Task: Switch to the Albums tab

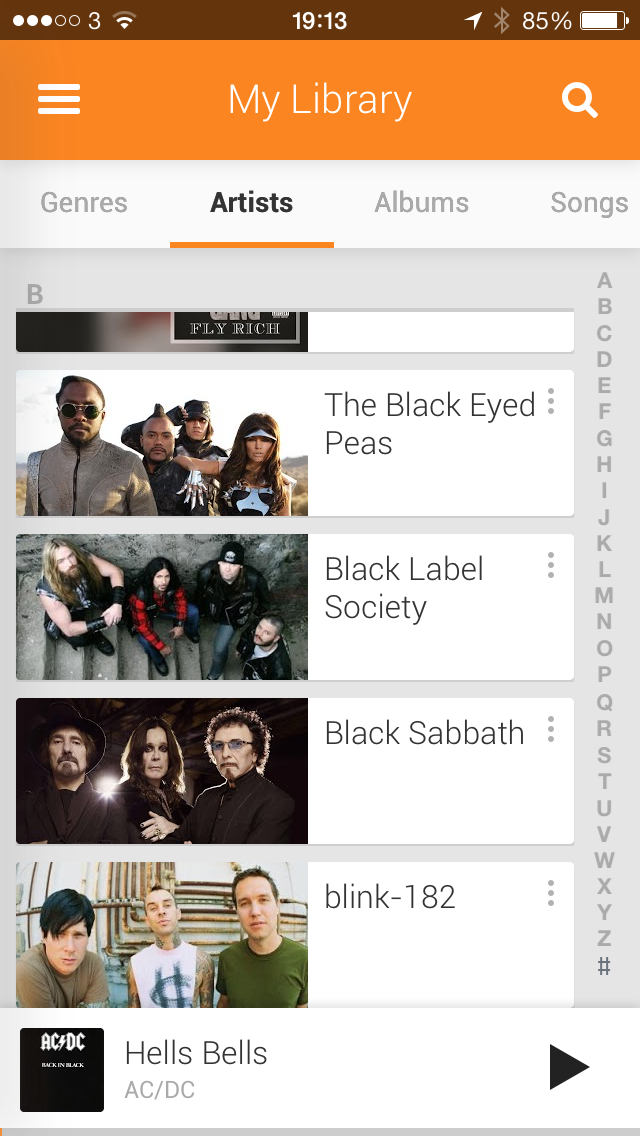Action: point(421,203)
